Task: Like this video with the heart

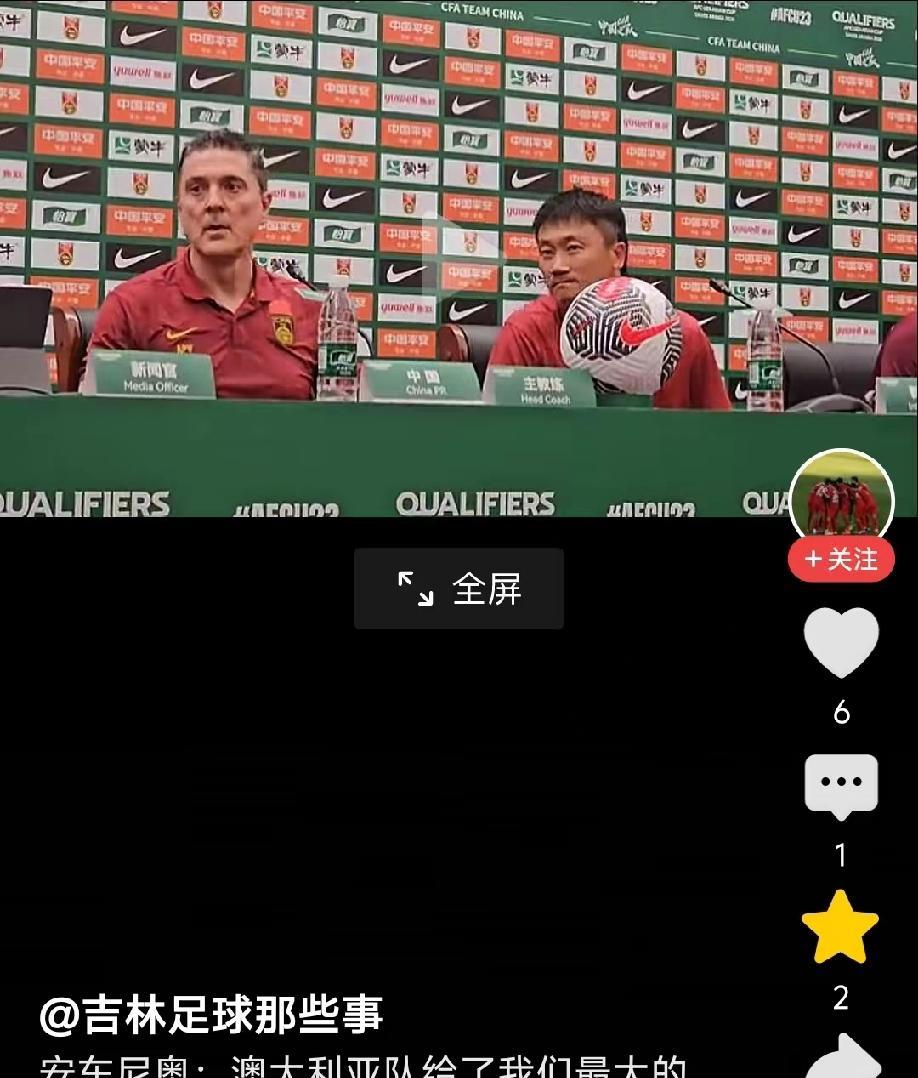Action: click(841, 643)
